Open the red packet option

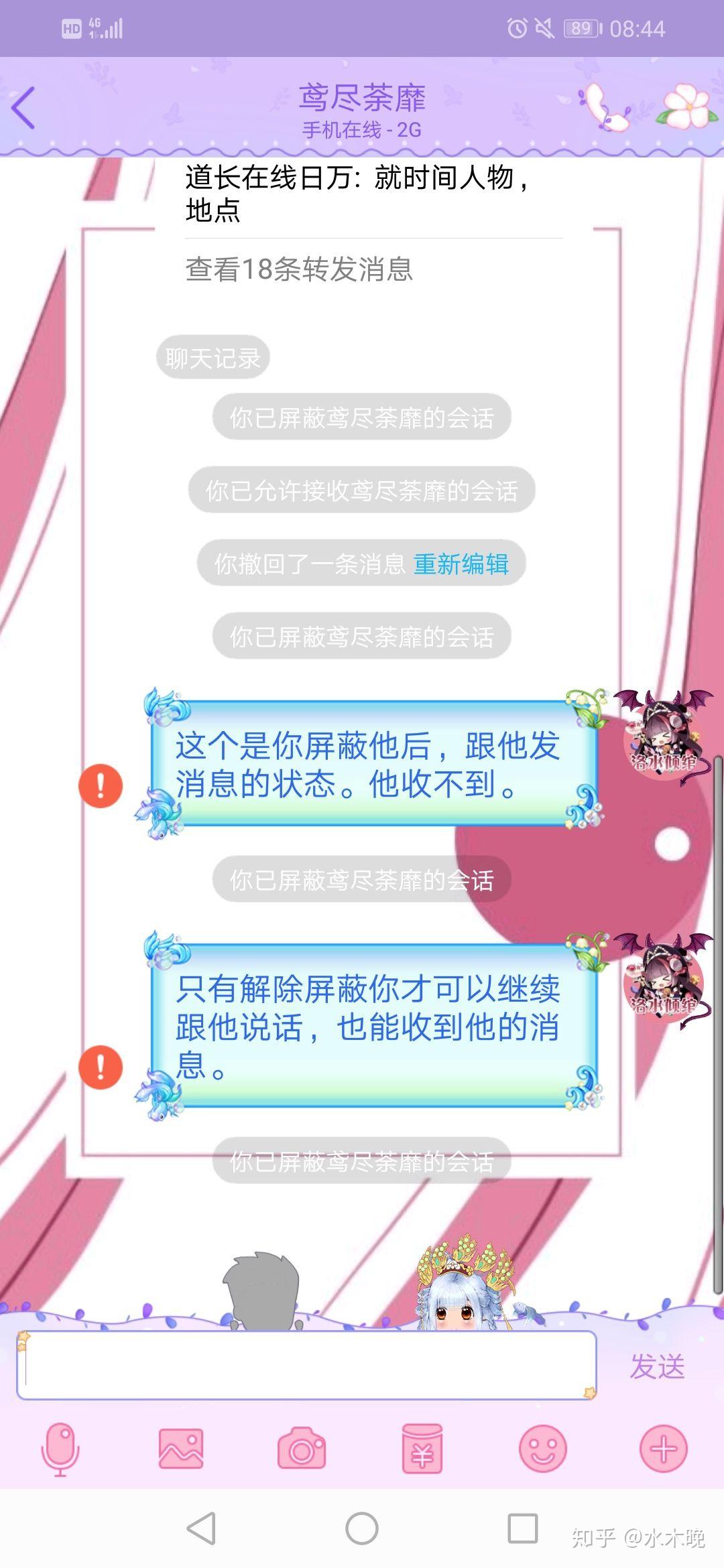pyautogui.click(x=422, y=1449)
